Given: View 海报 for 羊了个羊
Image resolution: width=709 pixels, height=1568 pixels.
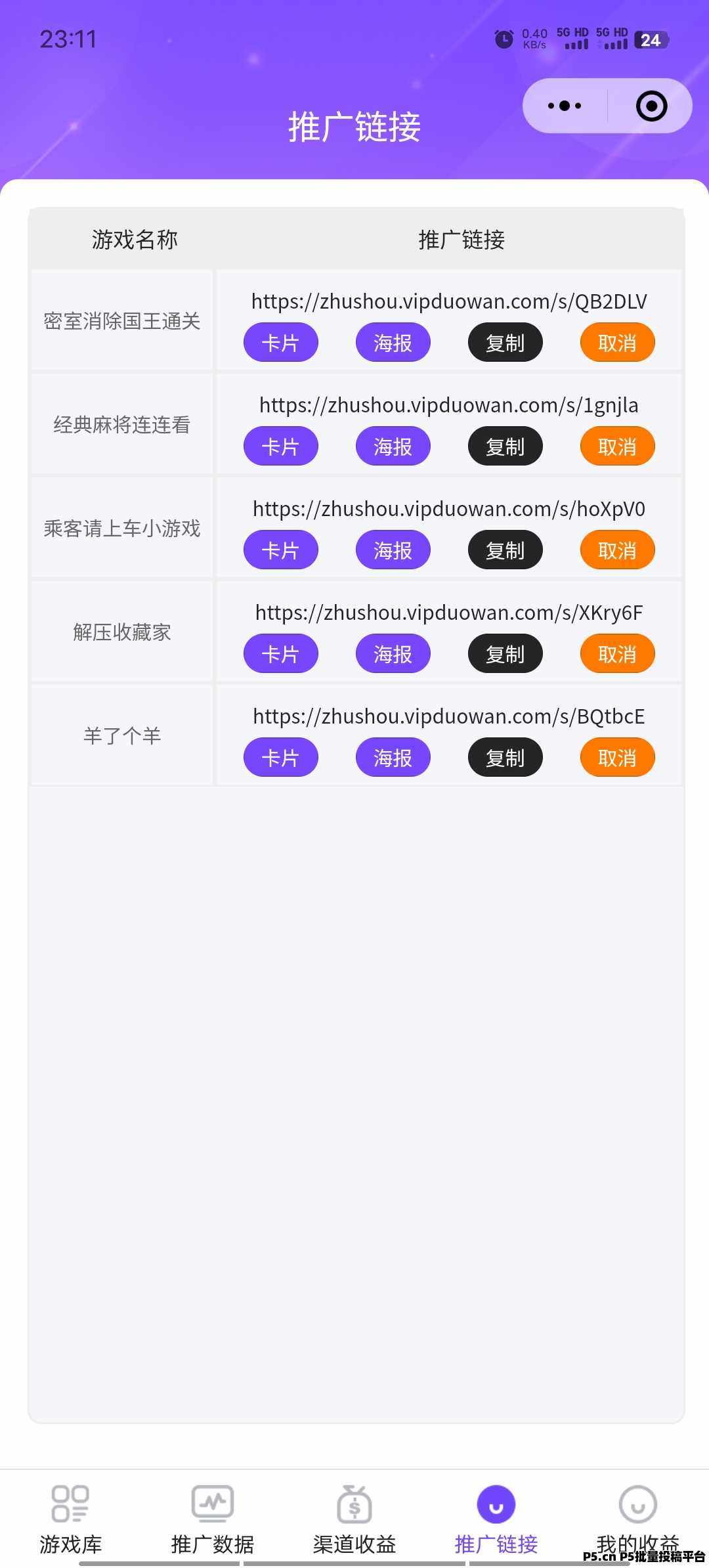Looking at the screenshot, I should pos(393,757).
